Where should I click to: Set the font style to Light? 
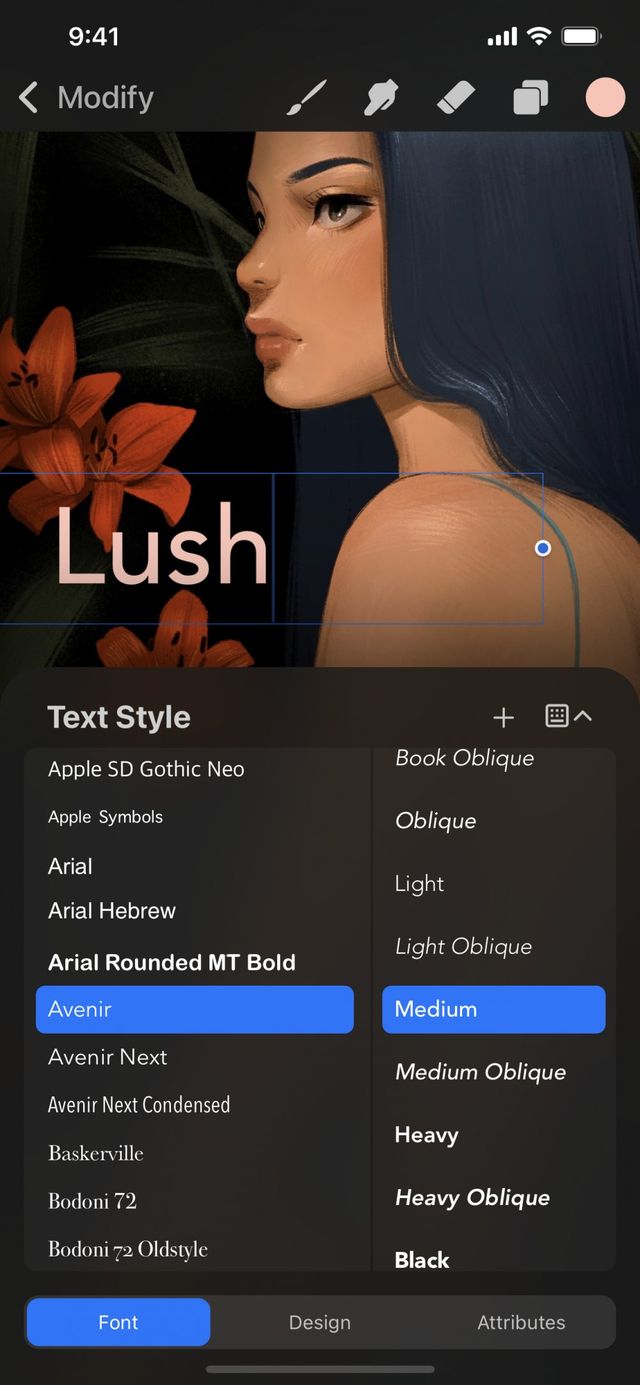pyautogui.click(x=419, y=884)
